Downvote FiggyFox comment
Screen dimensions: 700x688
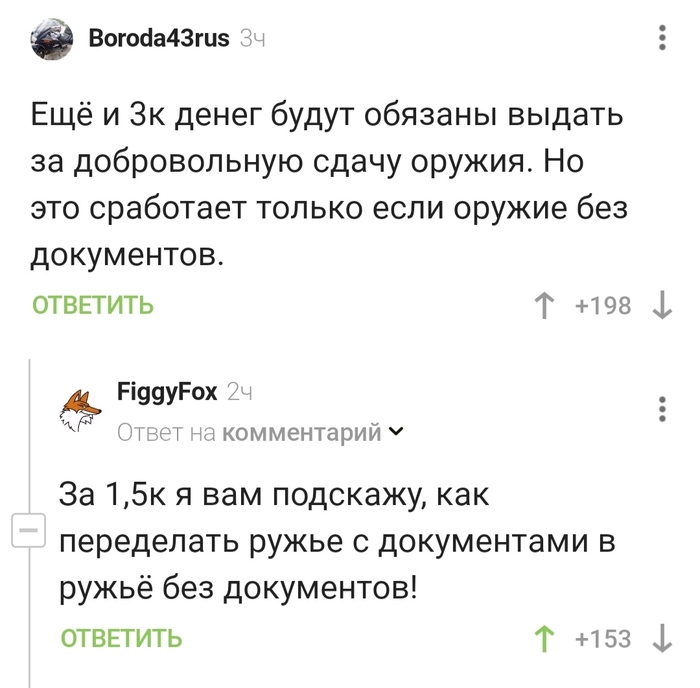[662, 638]
